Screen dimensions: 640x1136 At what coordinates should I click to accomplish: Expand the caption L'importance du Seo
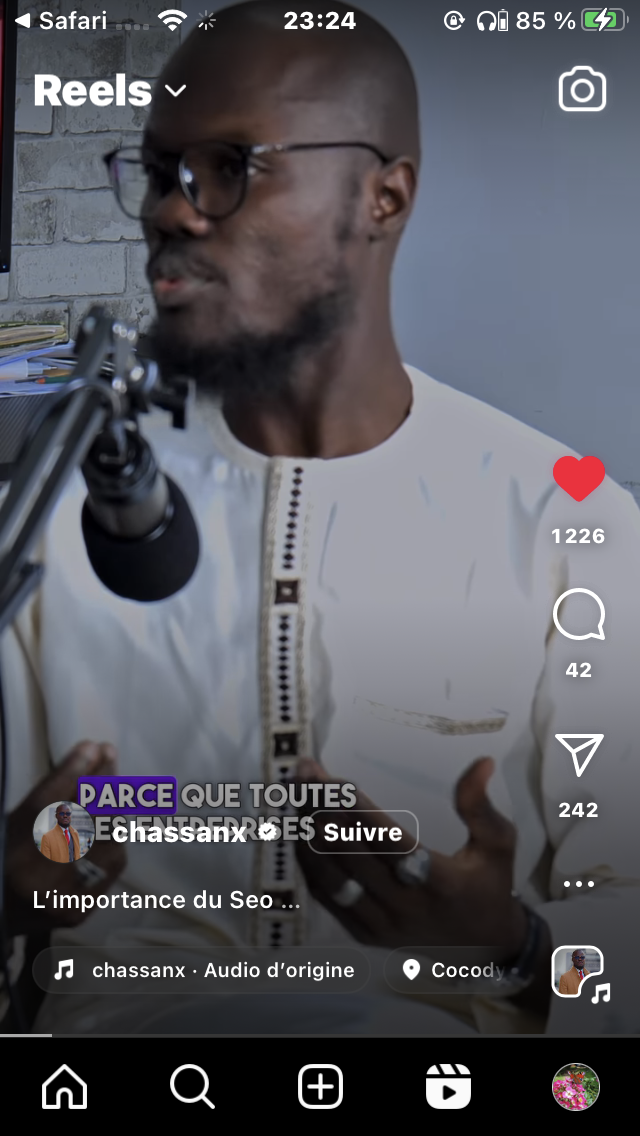(167, 900)
